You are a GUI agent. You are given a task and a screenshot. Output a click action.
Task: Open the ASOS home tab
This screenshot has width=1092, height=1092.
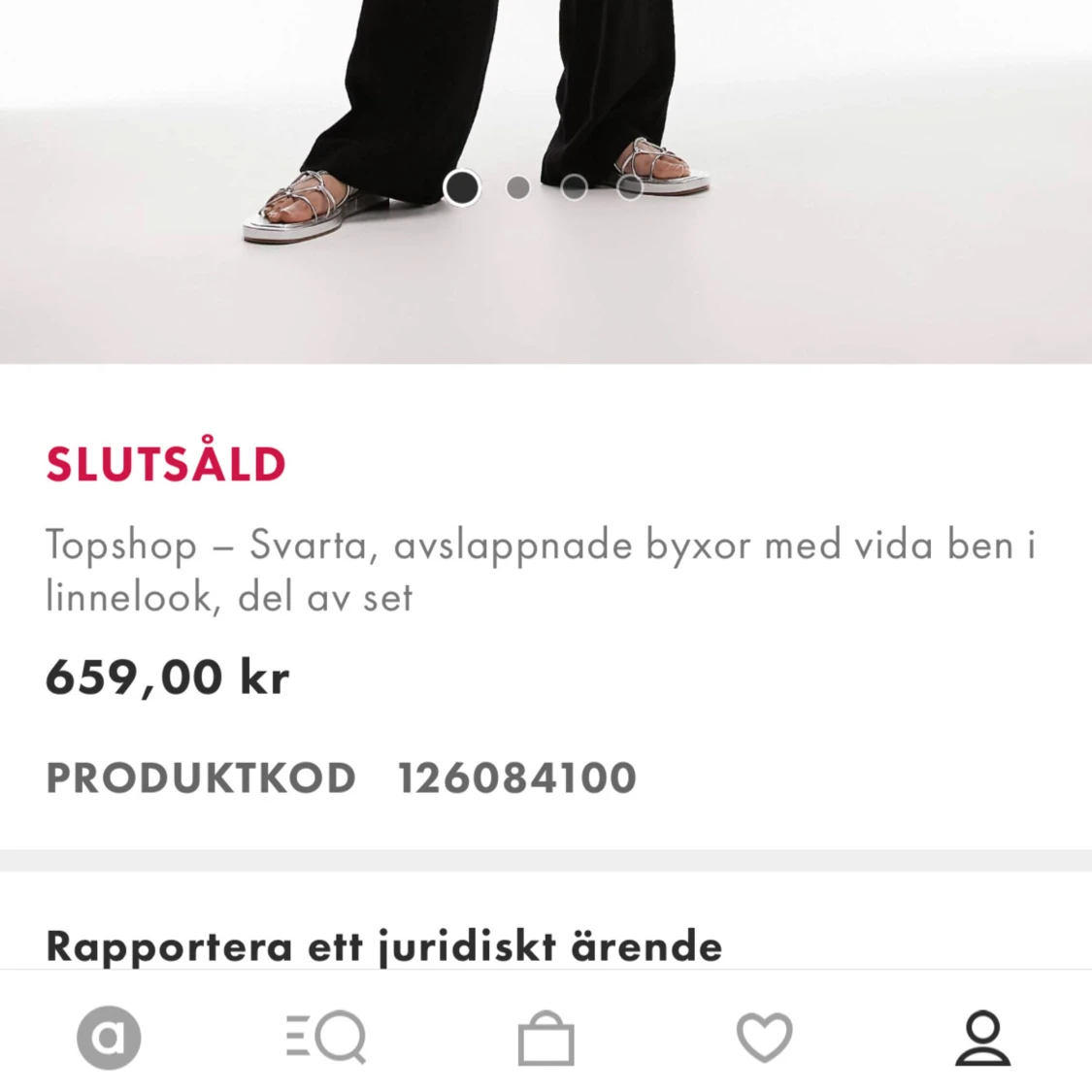pos(109,1038)
